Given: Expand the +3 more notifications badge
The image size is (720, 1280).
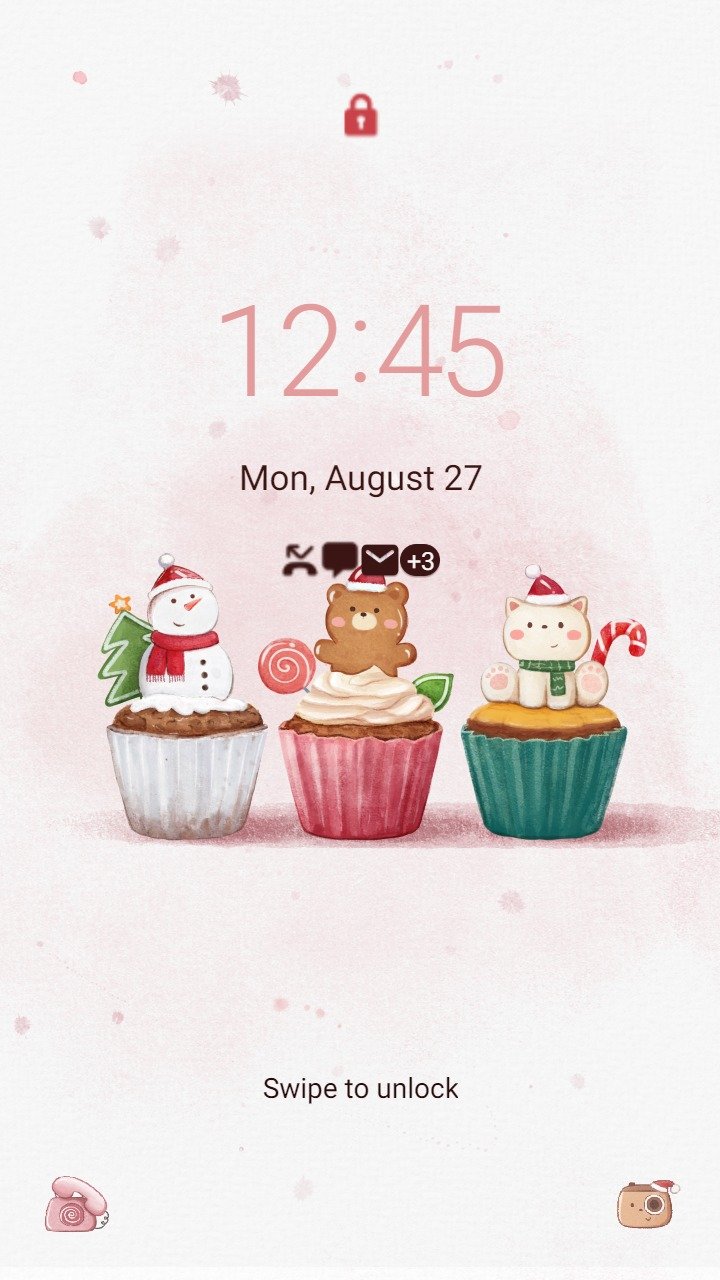Looking at the screenshot, I should pos(420,561).
